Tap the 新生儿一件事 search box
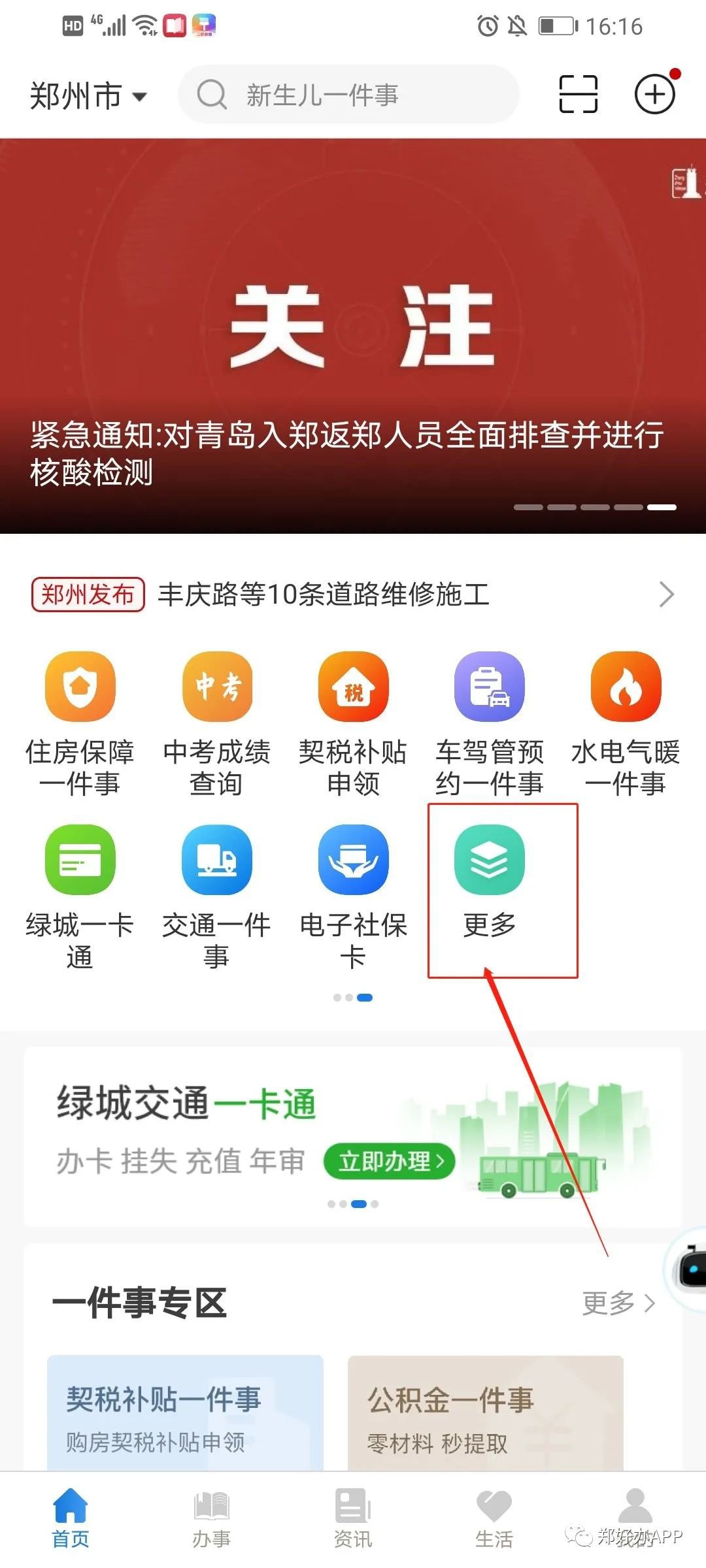This screenshot has width=706, height=1568. 348,95
